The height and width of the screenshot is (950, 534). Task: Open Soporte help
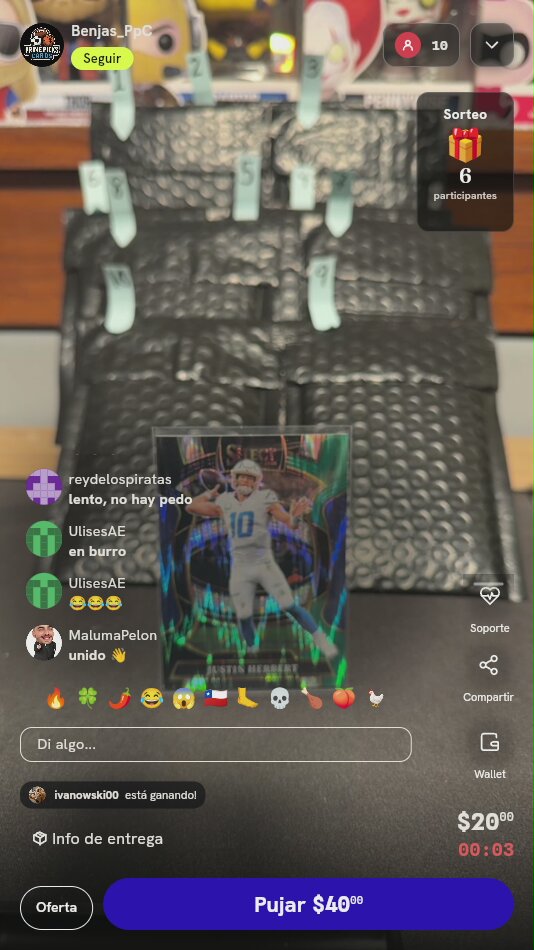(489, 608)
